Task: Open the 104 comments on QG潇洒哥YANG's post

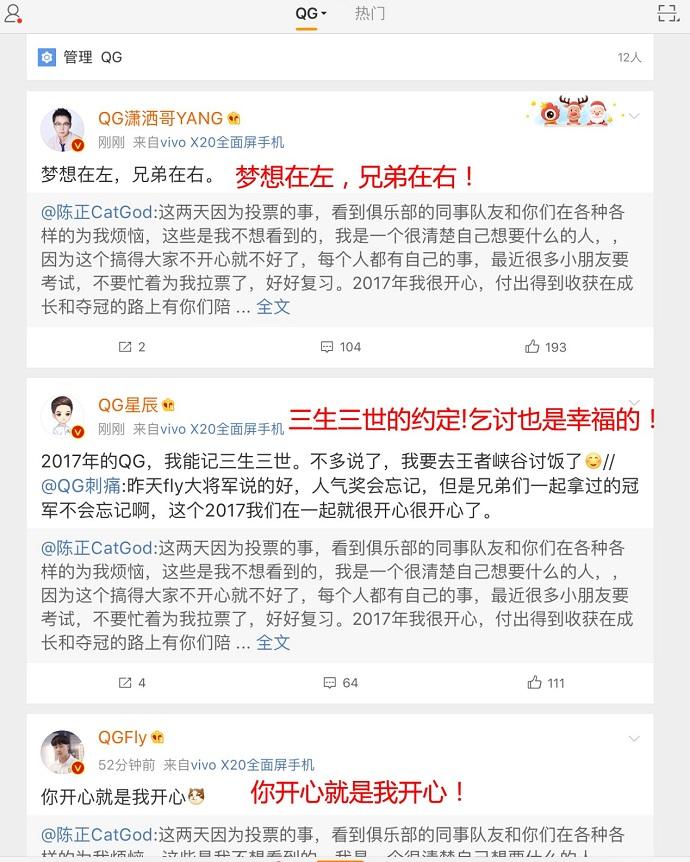Action: [340, 347]
